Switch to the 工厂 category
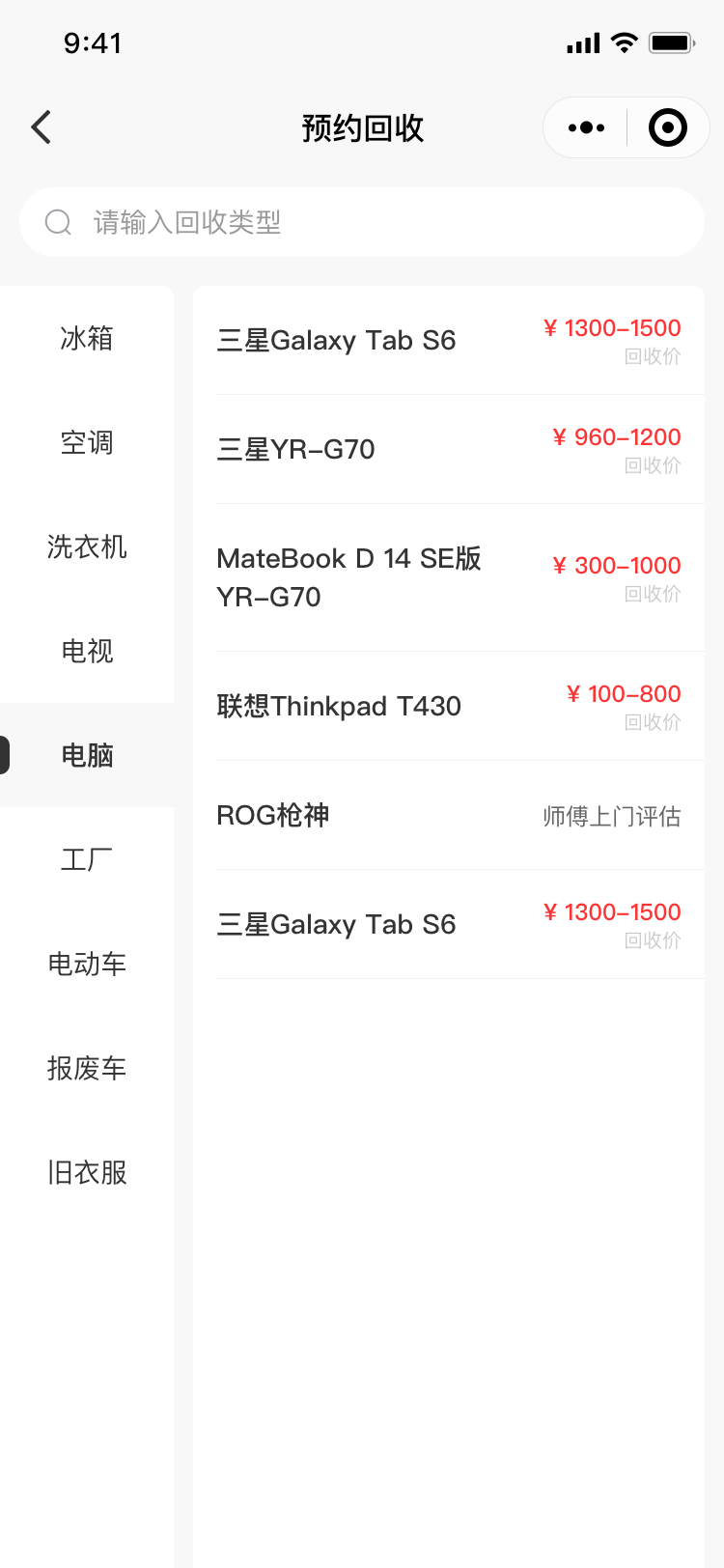This screenshot has height=1568, width=724. pos(87,859)
